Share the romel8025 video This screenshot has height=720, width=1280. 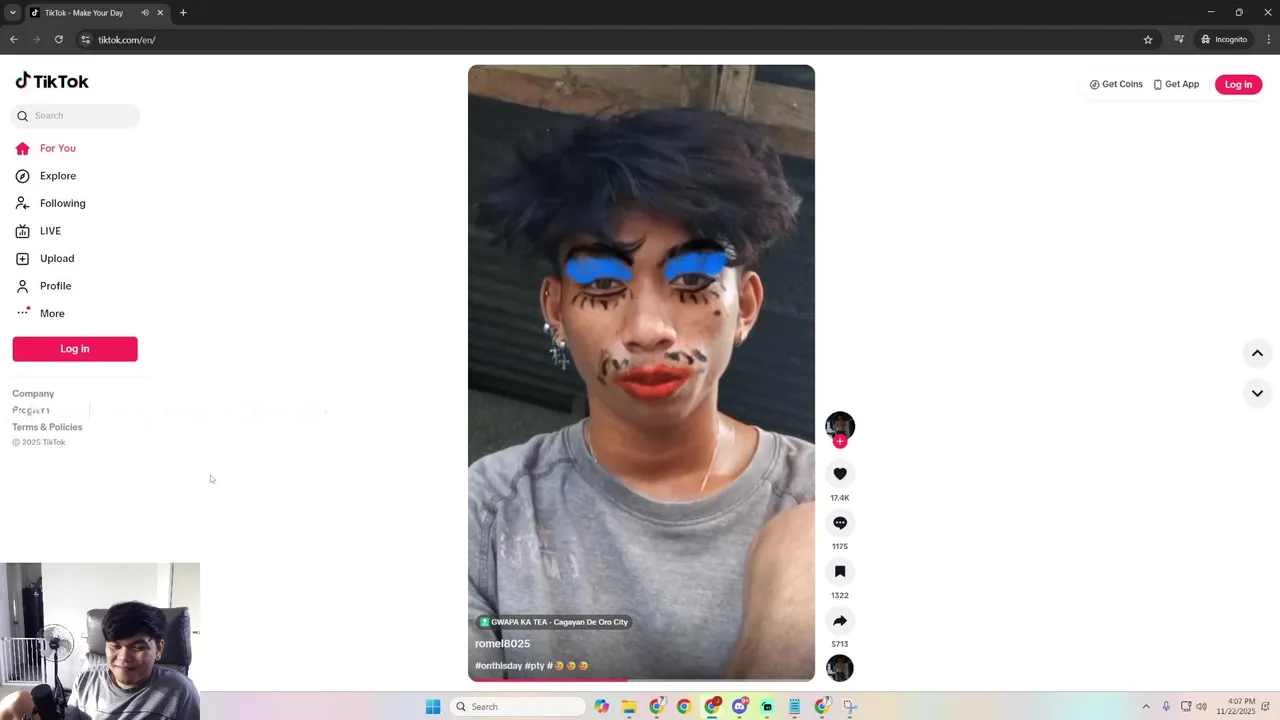pyautogui.click(x=840, y=621)
